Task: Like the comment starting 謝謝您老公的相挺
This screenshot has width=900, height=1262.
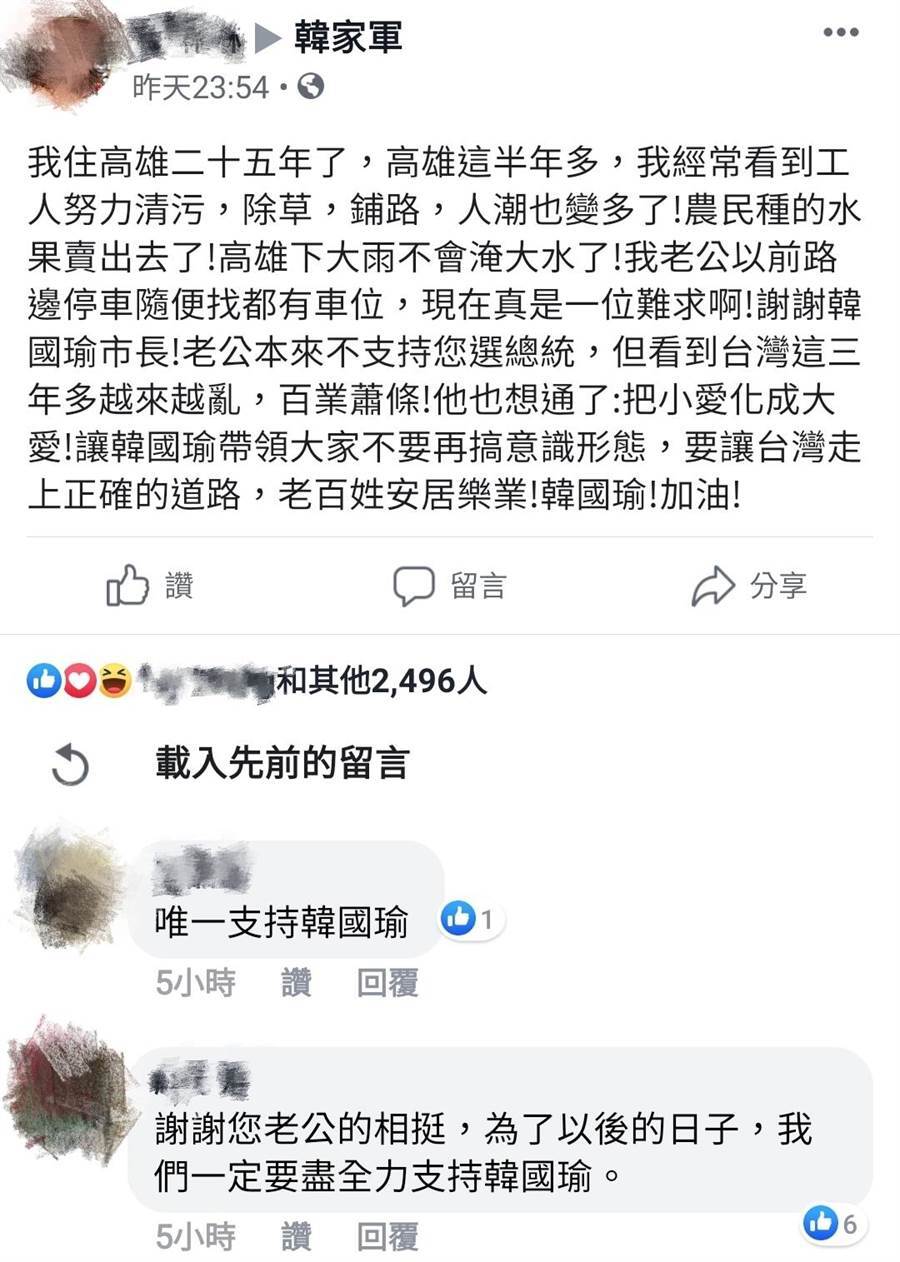Action: 296,1238
